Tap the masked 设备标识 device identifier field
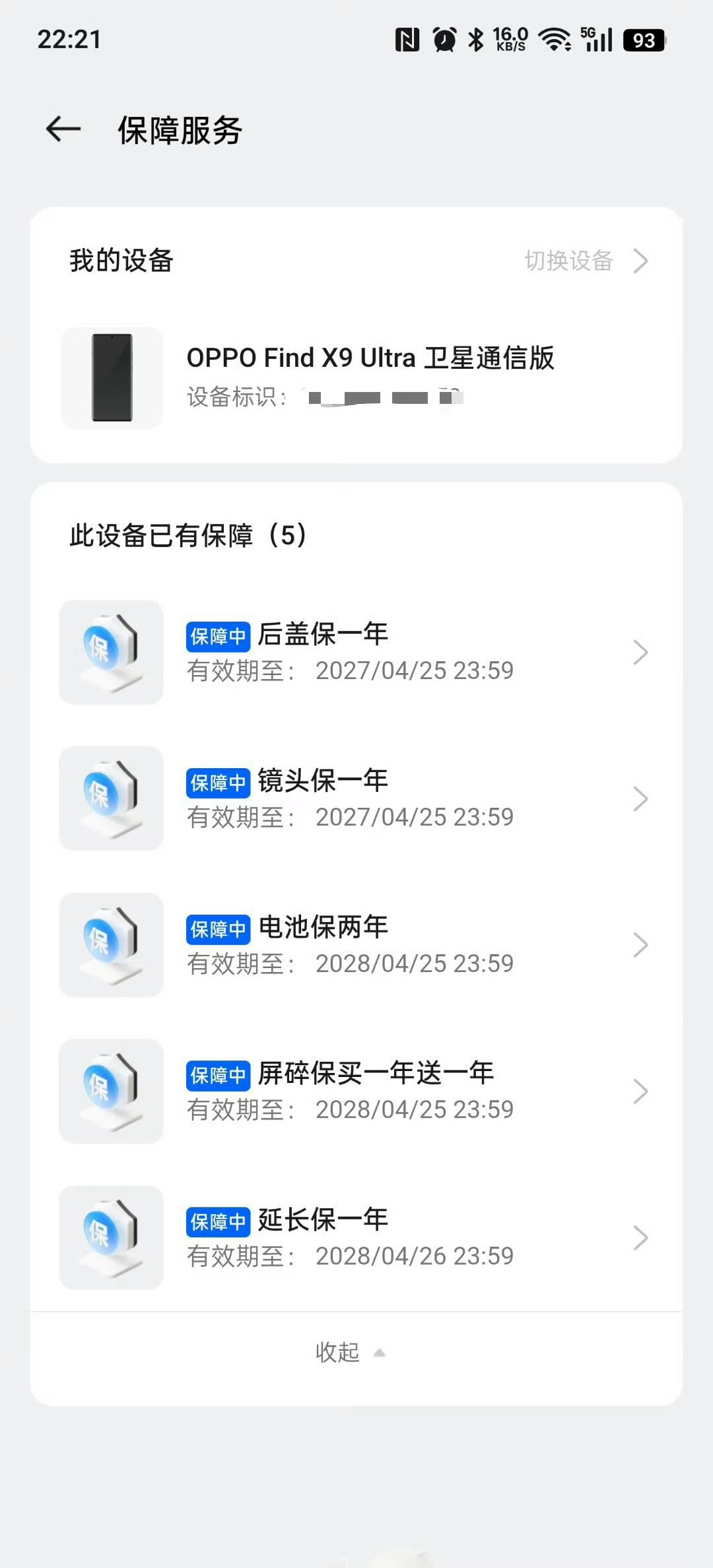713x1568 pixels. pyautogui.click(x=330, y=398)
